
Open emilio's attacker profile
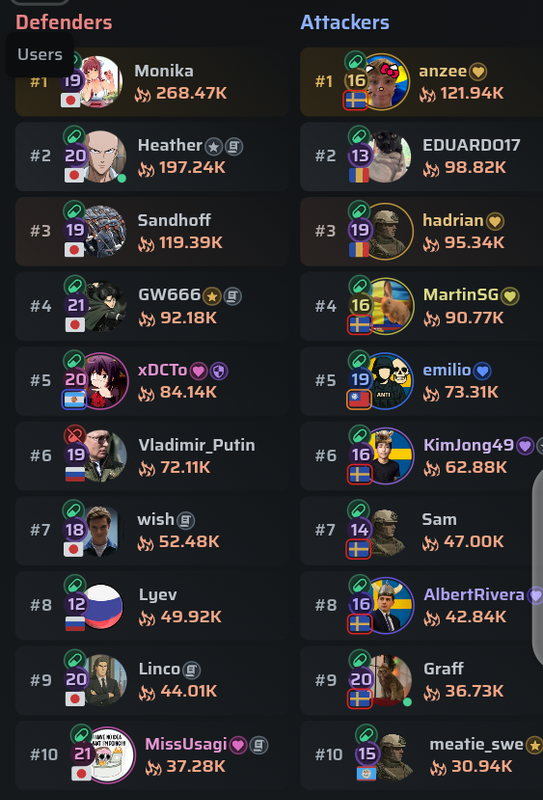click(422, 381)
